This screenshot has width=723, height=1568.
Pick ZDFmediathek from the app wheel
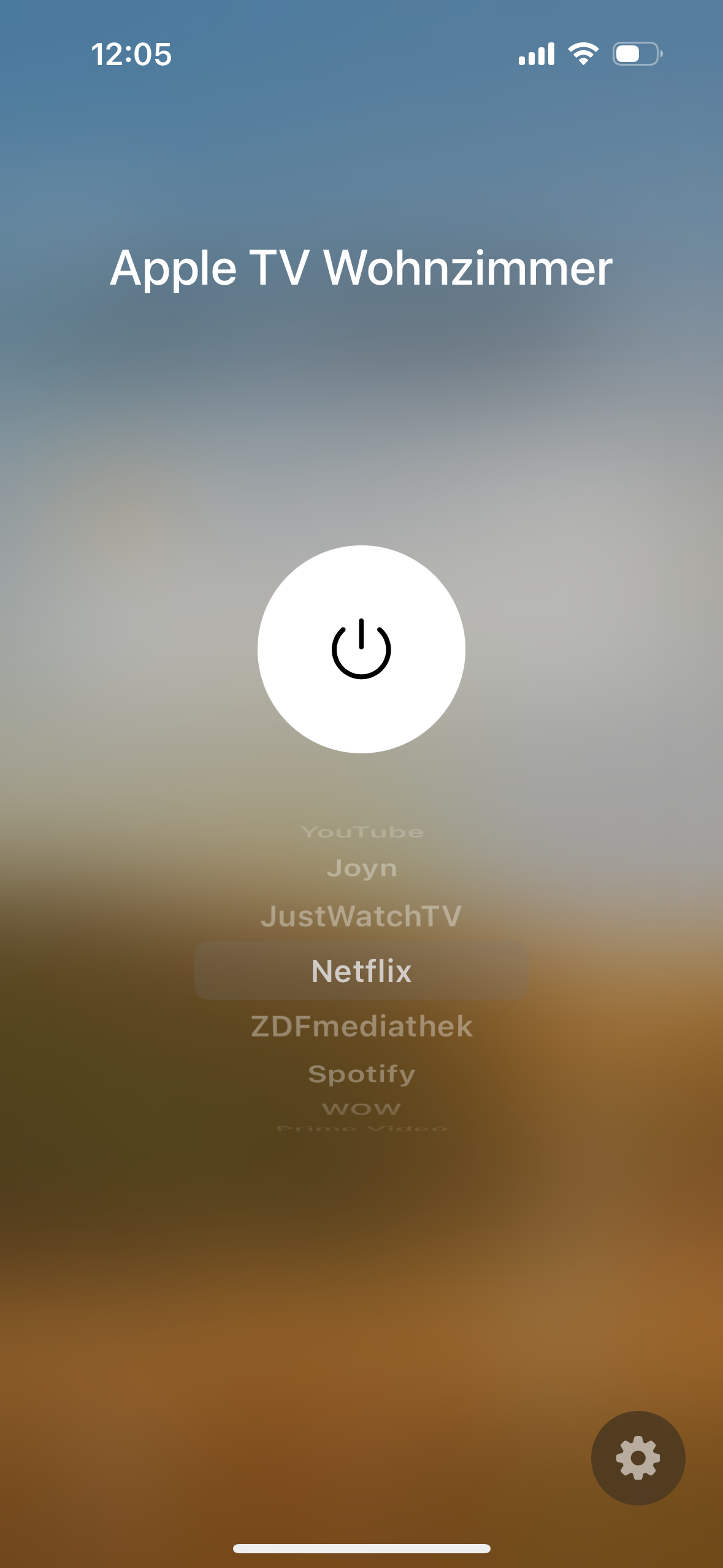tap(362, 1026)
